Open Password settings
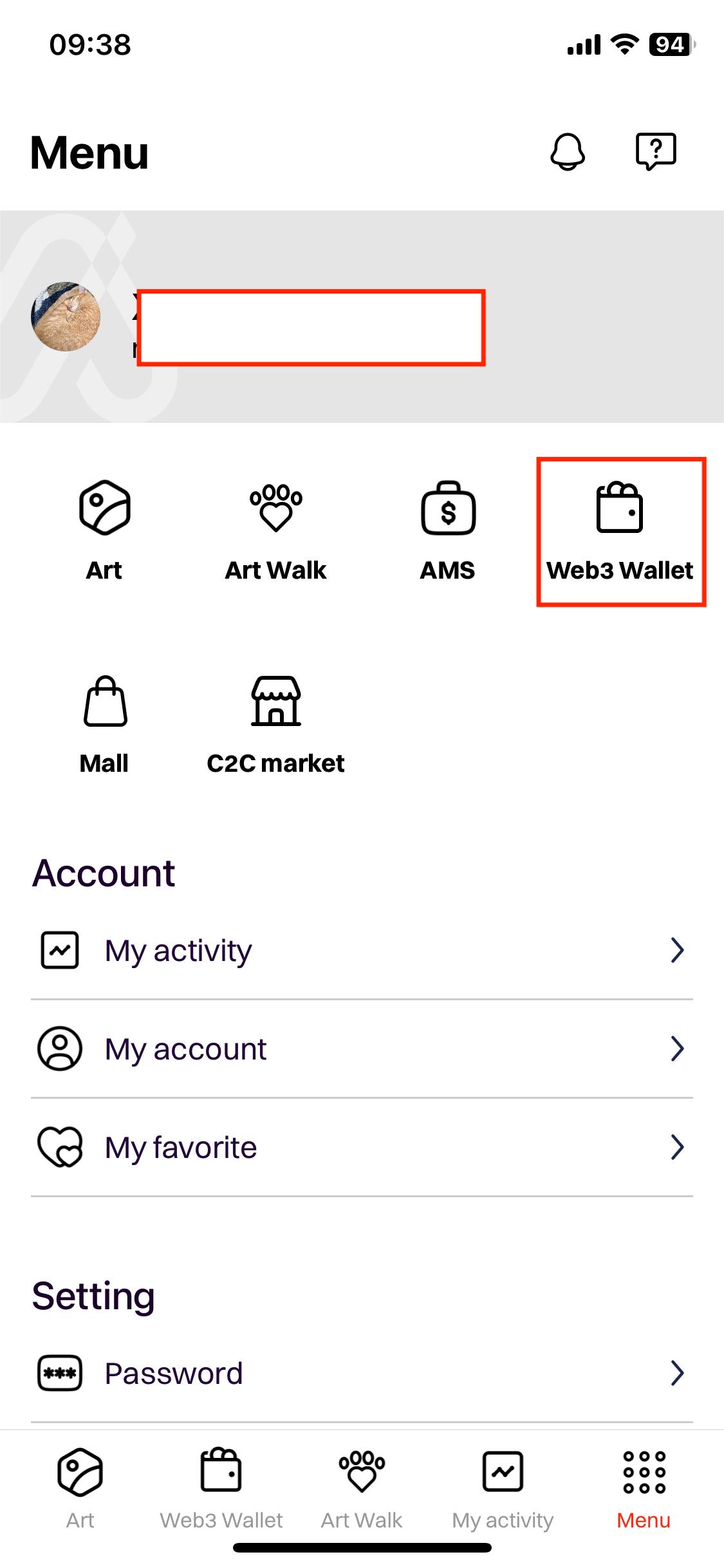This screenshot has width=724, height=1568. pos(362,1373)
